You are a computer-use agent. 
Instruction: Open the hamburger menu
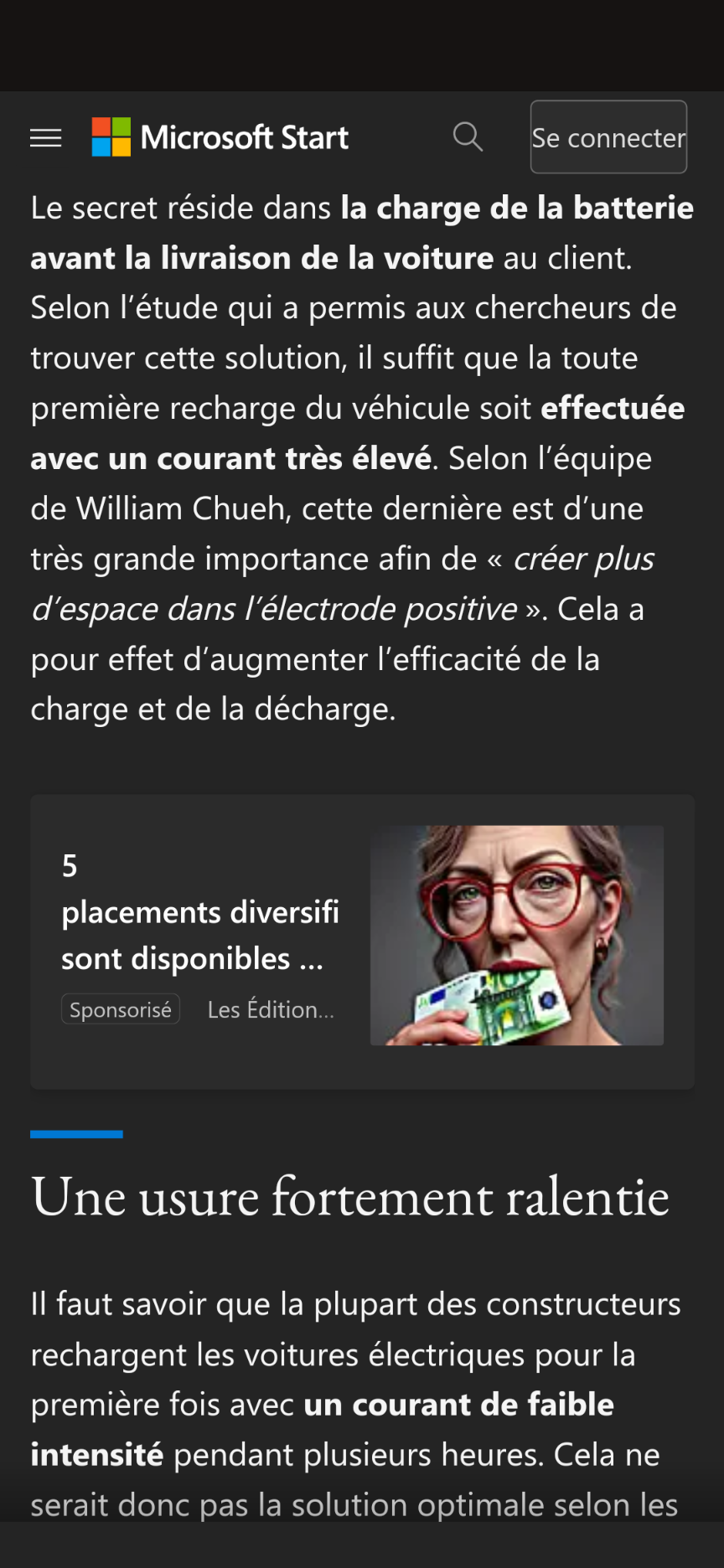pos(46,137)
